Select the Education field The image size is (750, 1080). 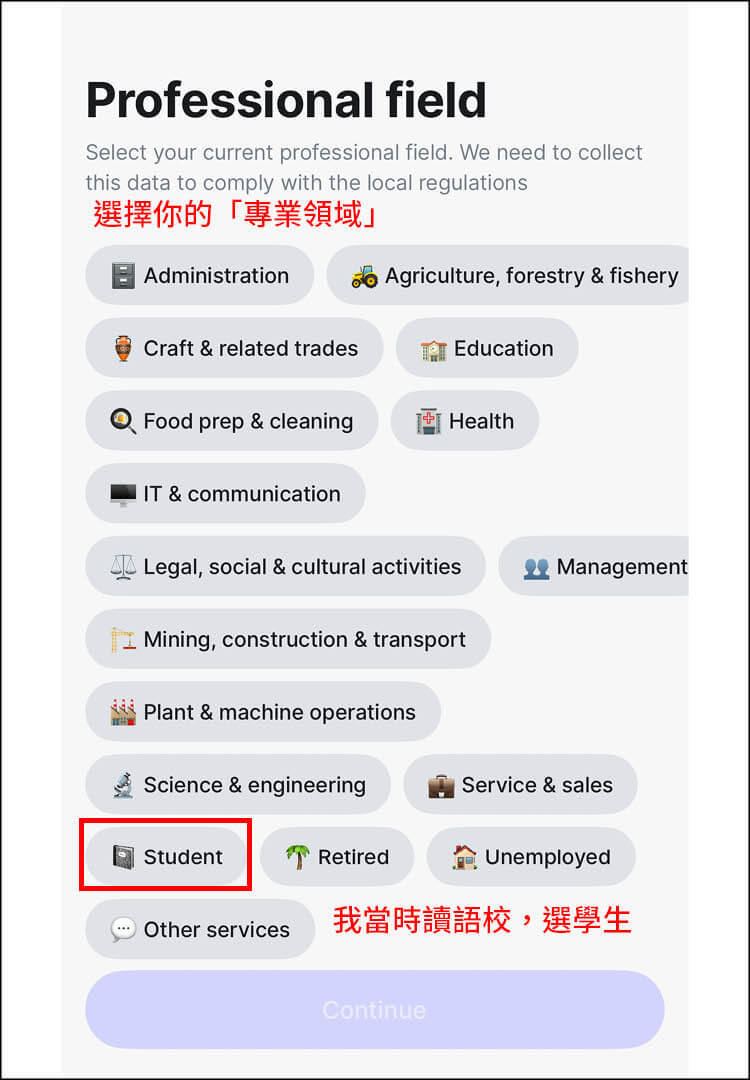tap(487, 349)
